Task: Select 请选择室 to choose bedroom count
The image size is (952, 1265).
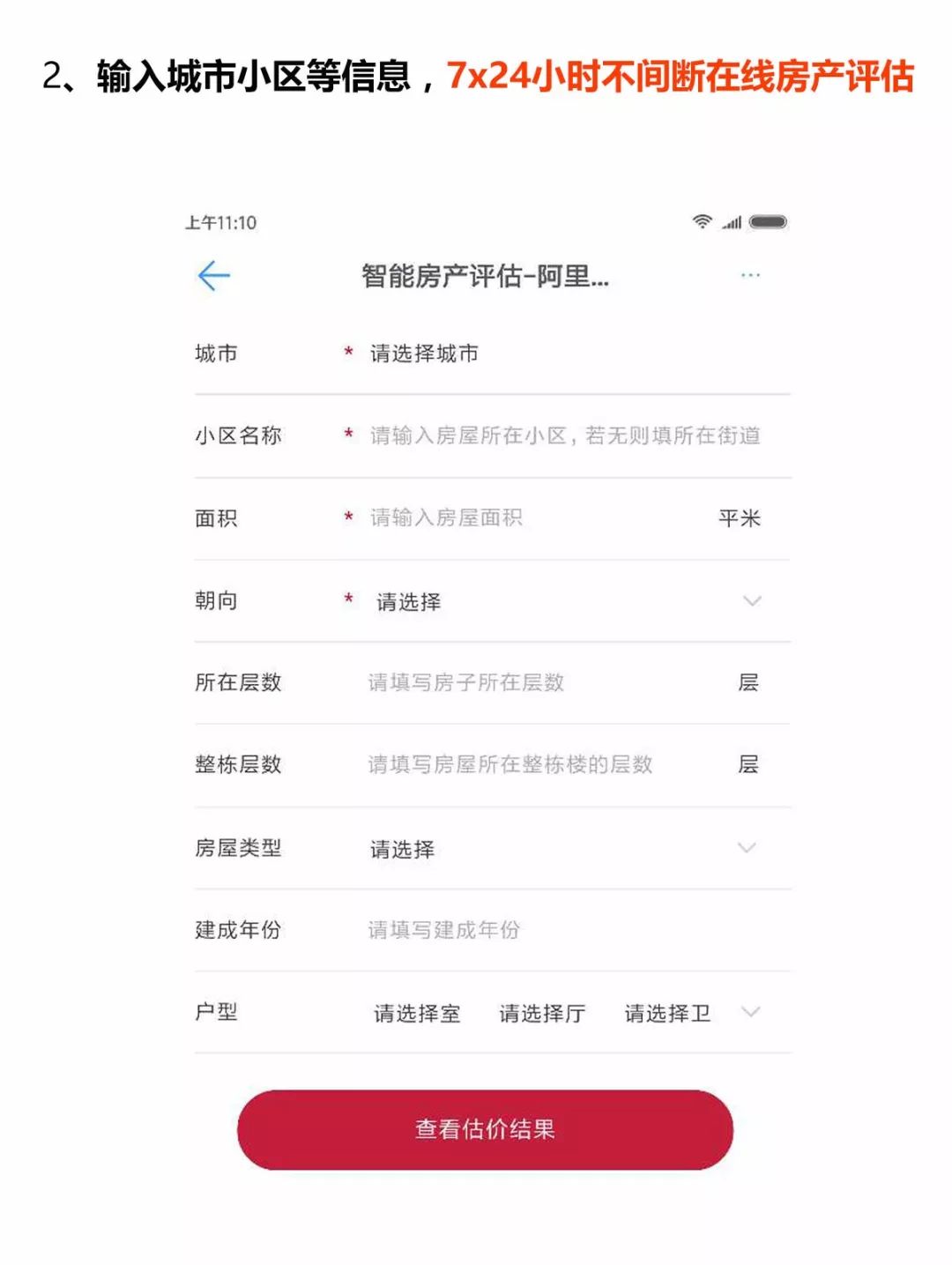Action: pyautogui.click(x=416, y=1013)
